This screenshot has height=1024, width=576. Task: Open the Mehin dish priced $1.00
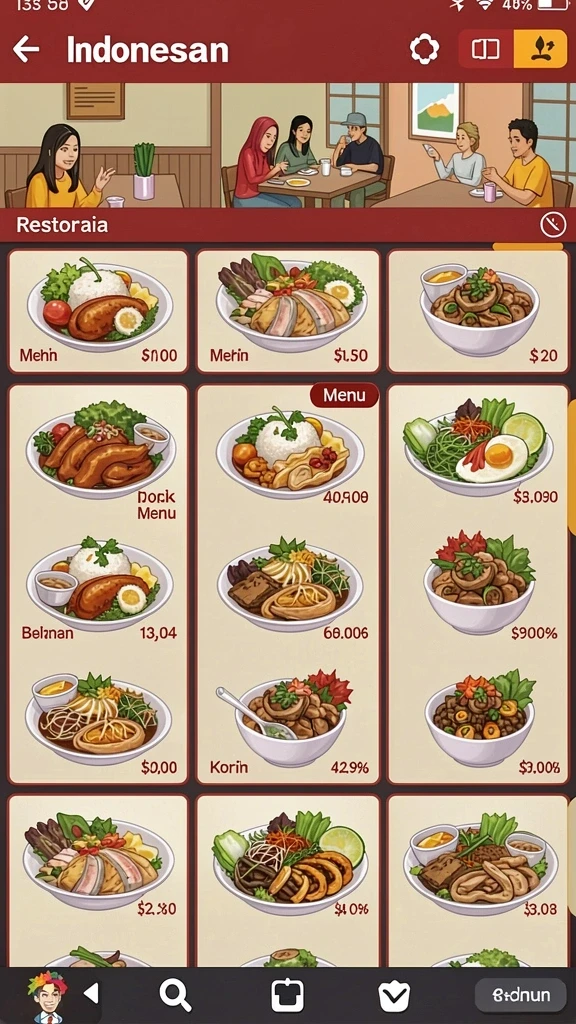(x=98, y=312)
